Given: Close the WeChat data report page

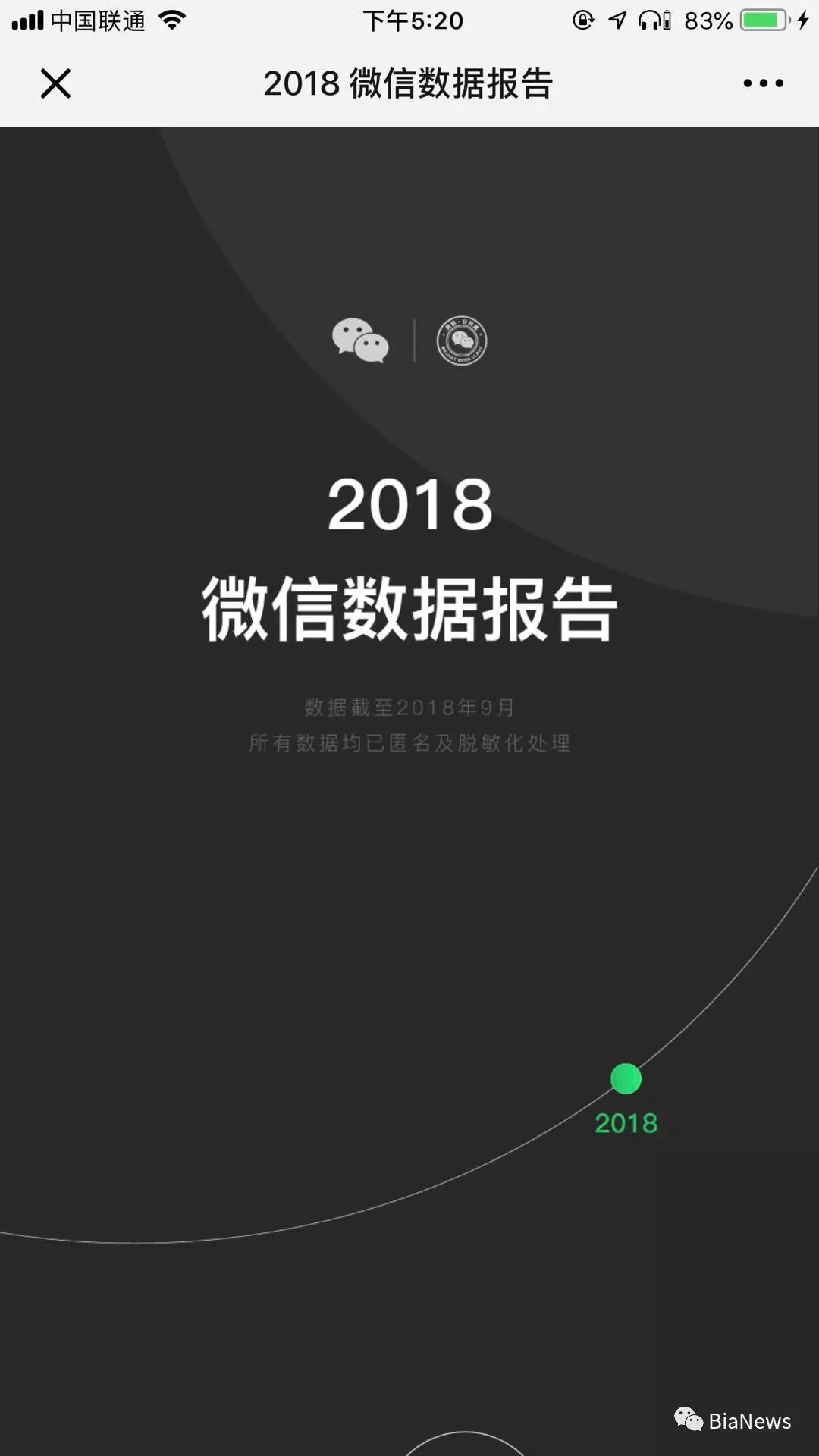Looking at the screenshot, I should 55,83.
